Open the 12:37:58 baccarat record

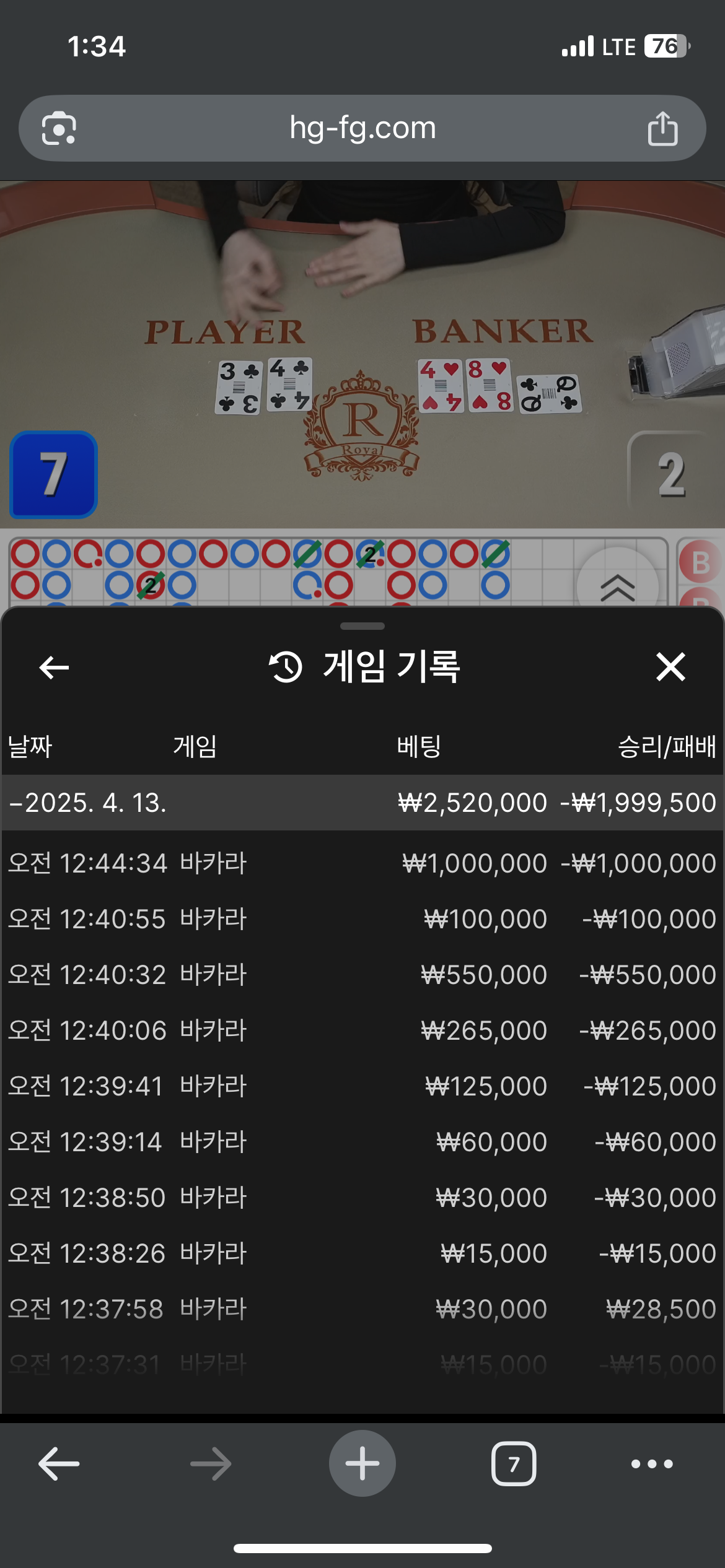[362, 1309]
